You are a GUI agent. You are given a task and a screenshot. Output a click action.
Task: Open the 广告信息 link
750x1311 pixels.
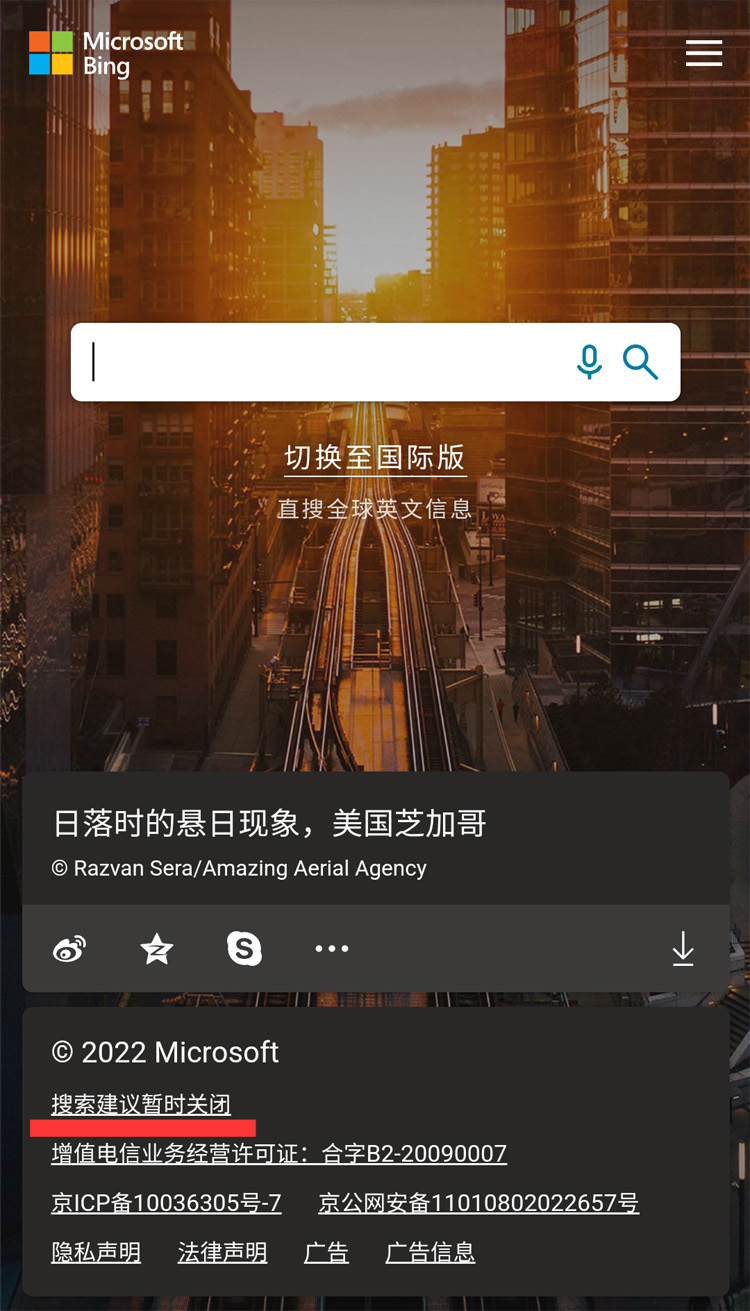430,1252
